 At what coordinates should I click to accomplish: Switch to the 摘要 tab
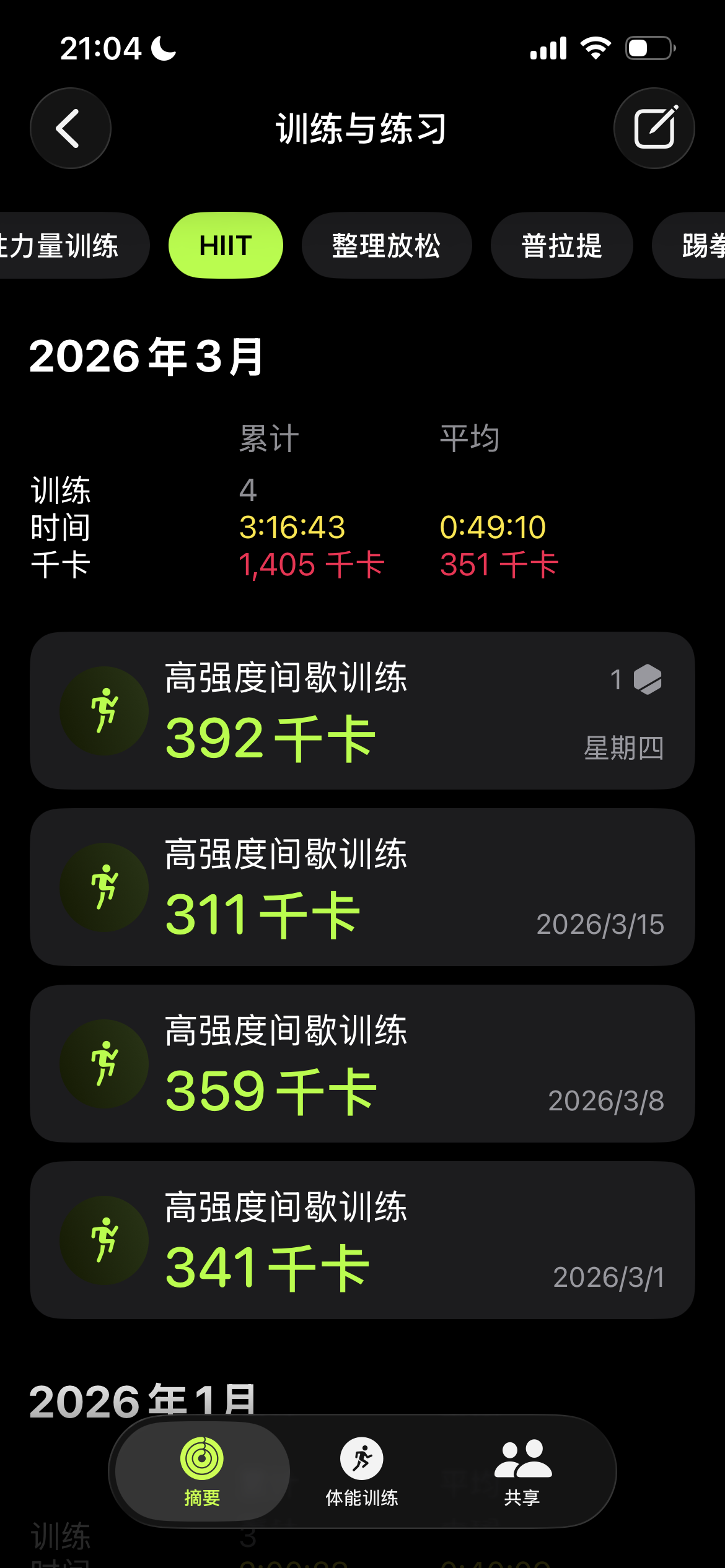(202, 1471)
